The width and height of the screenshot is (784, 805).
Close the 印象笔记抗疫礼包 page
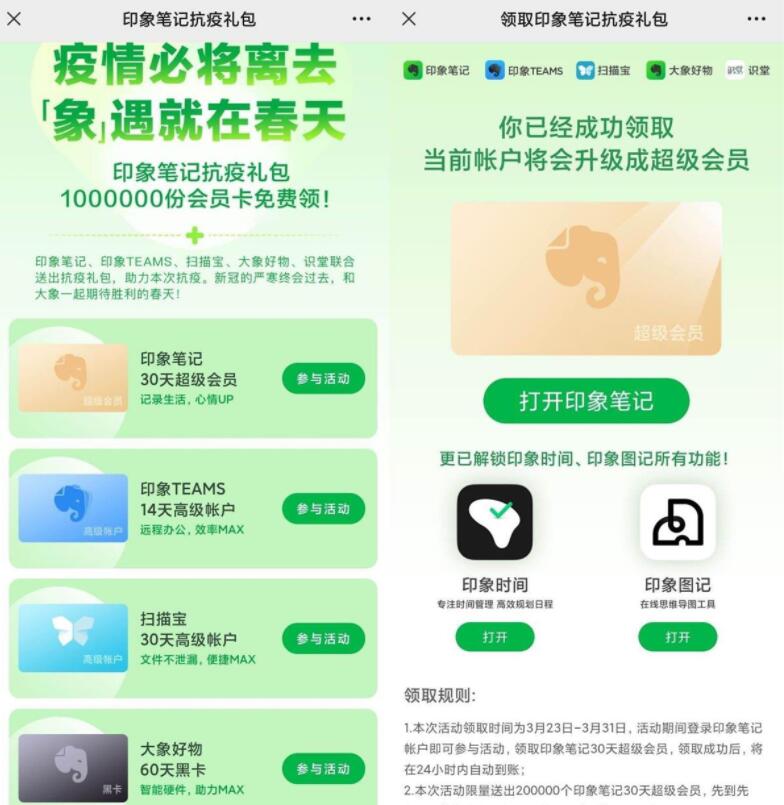point(14,19)
